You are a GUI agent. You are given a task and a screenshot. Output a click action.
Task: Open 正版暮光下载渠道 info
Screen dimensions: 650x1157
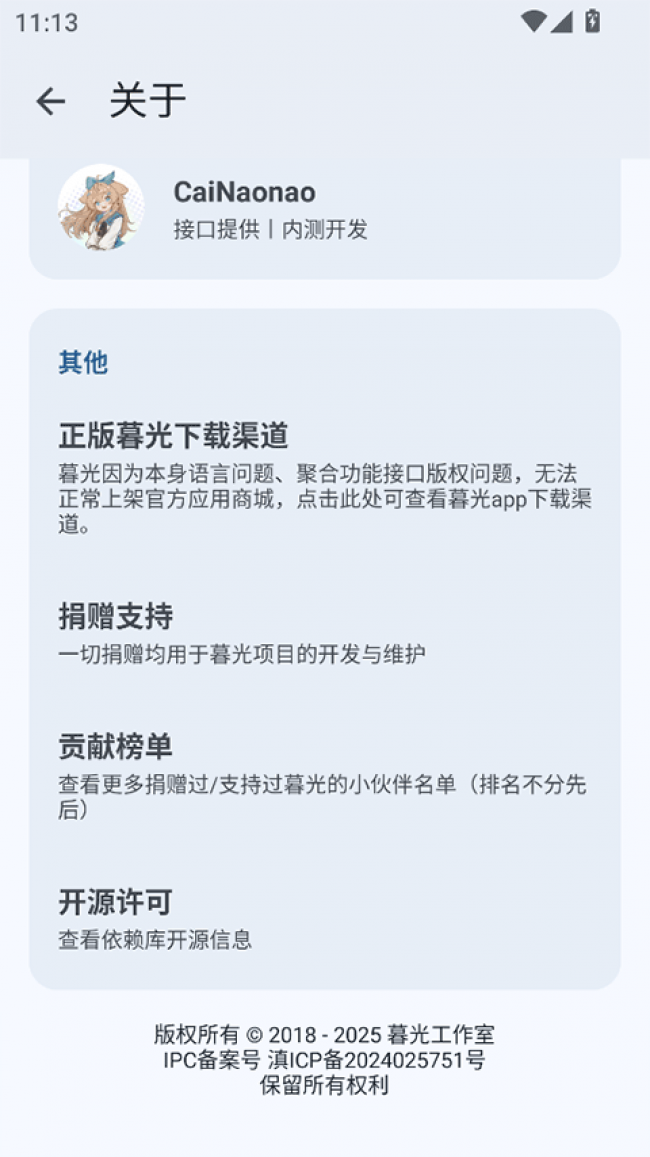[324, 476]
